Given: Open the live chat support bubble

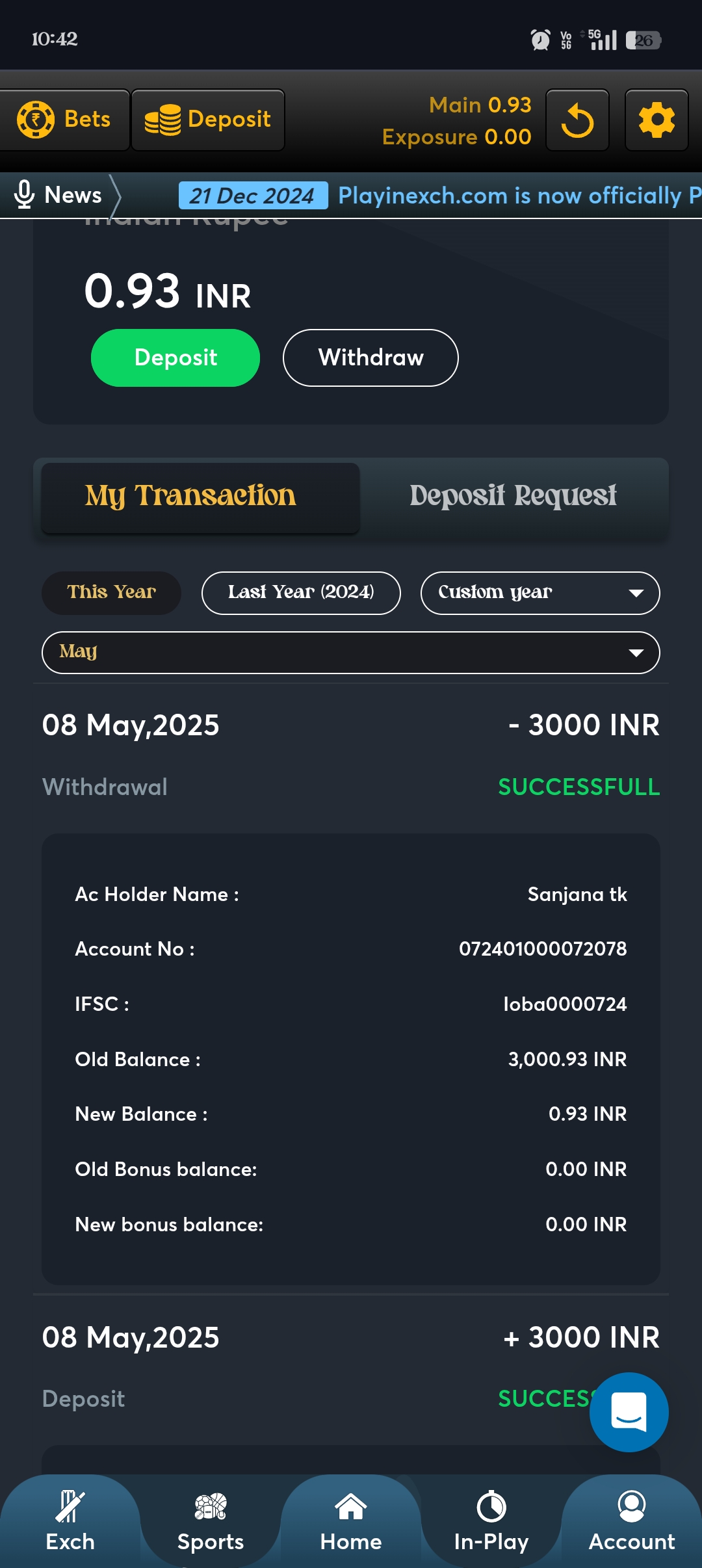Looking at the screenshot, I should [629, 1412].
